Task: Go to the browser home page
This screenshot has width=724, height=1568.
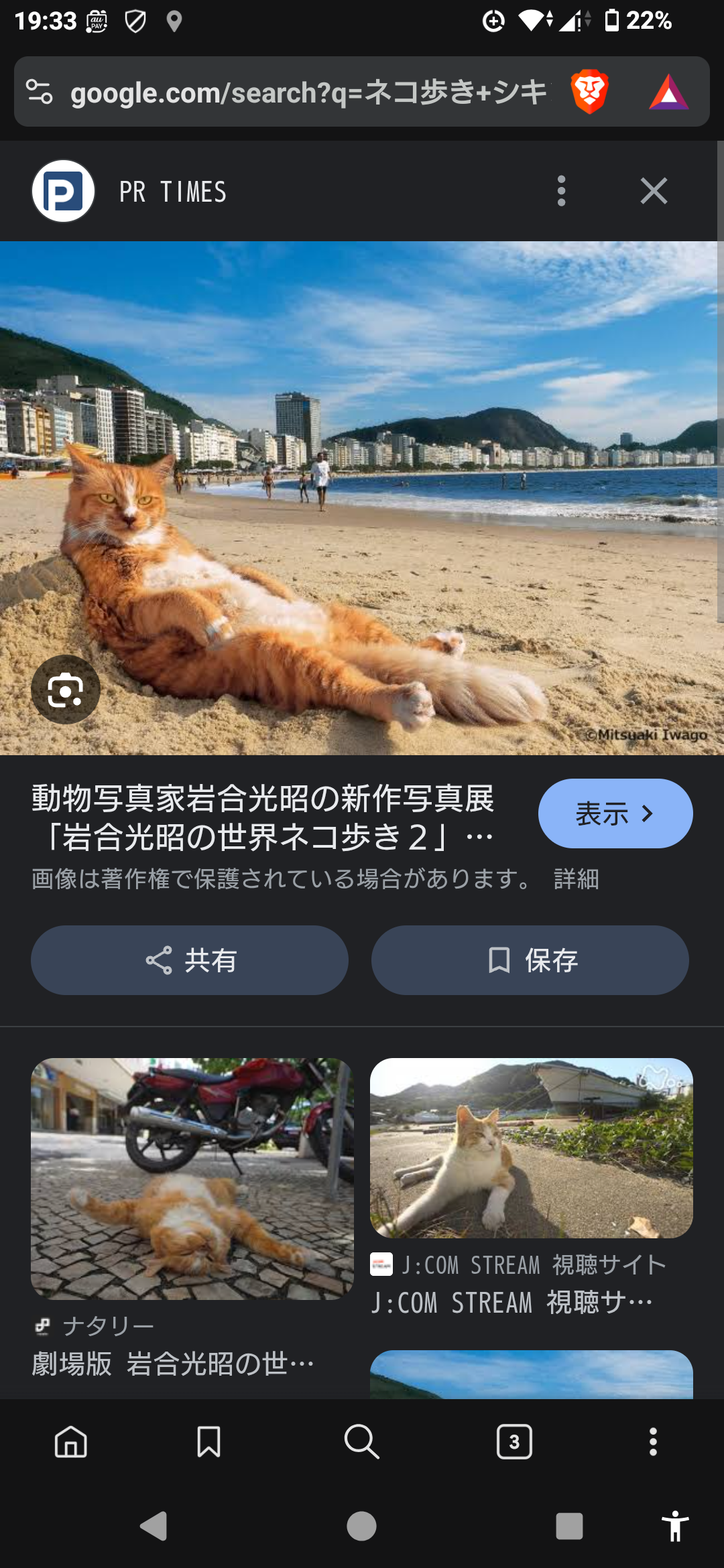Action: 71,1441
